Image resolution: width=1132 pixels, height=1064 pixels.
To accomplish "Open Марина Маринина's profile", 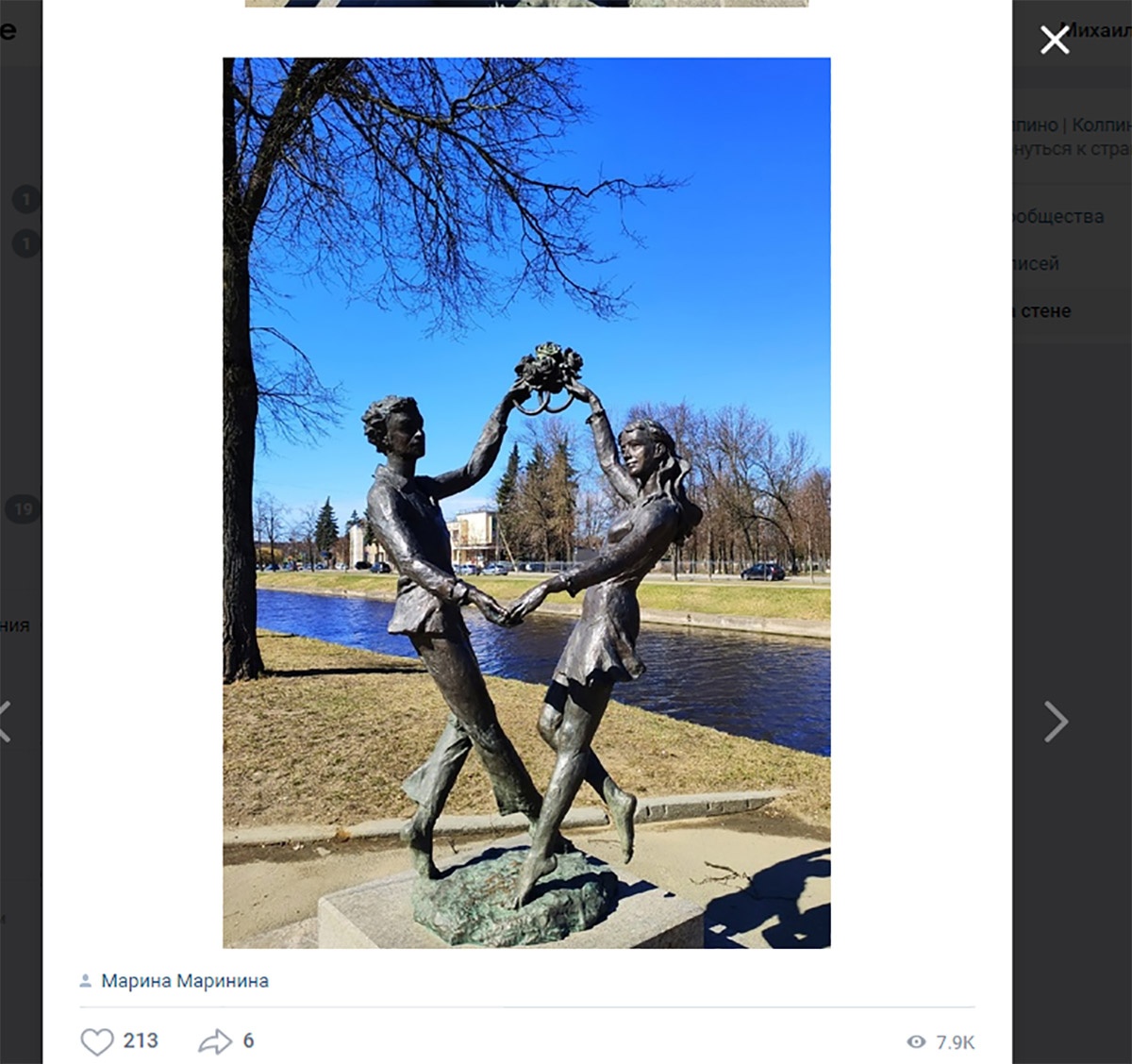I will (184, 981).
